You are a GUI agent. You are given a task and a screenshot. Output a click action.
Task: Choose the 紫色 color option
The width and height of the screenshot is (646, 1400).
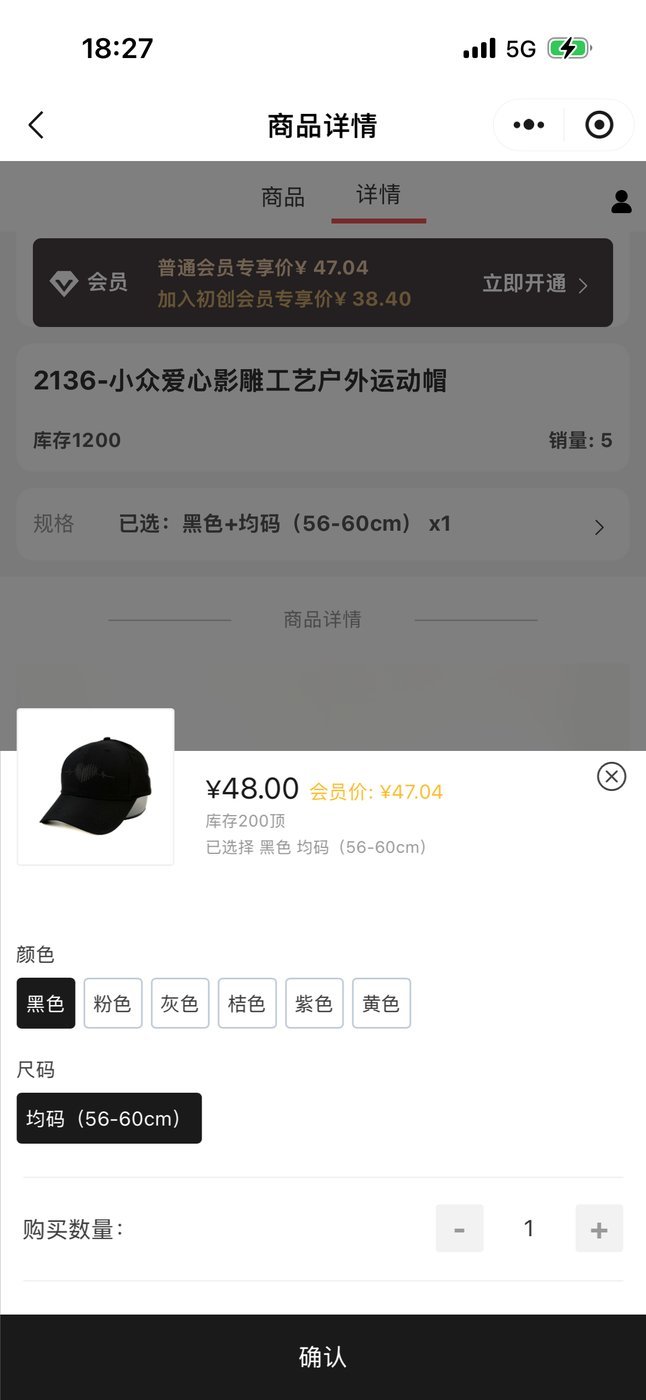(x=314, y=1003)
